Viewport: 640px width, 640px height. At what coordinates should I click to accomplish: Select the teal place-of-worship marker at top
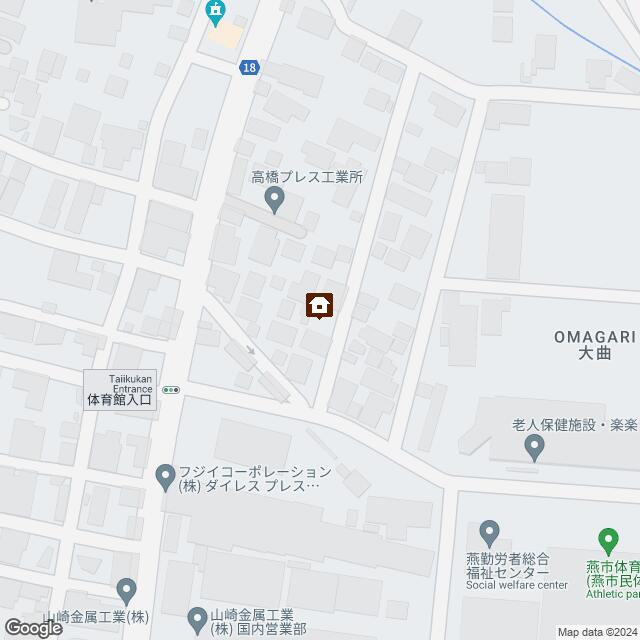215,12
